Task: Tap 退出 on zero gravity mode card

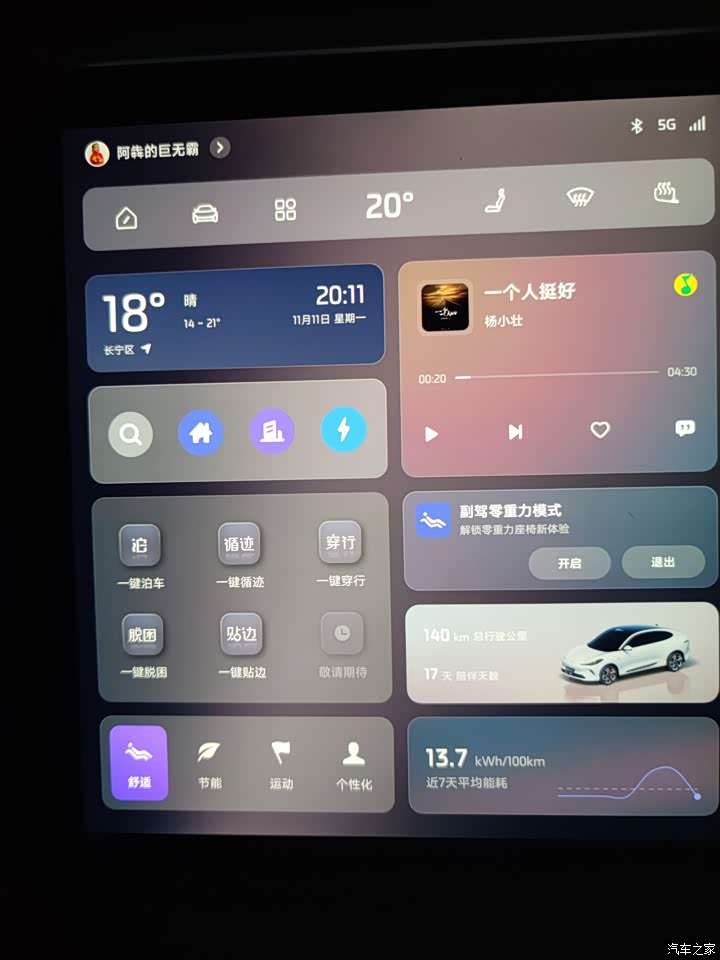Action: 663,562
